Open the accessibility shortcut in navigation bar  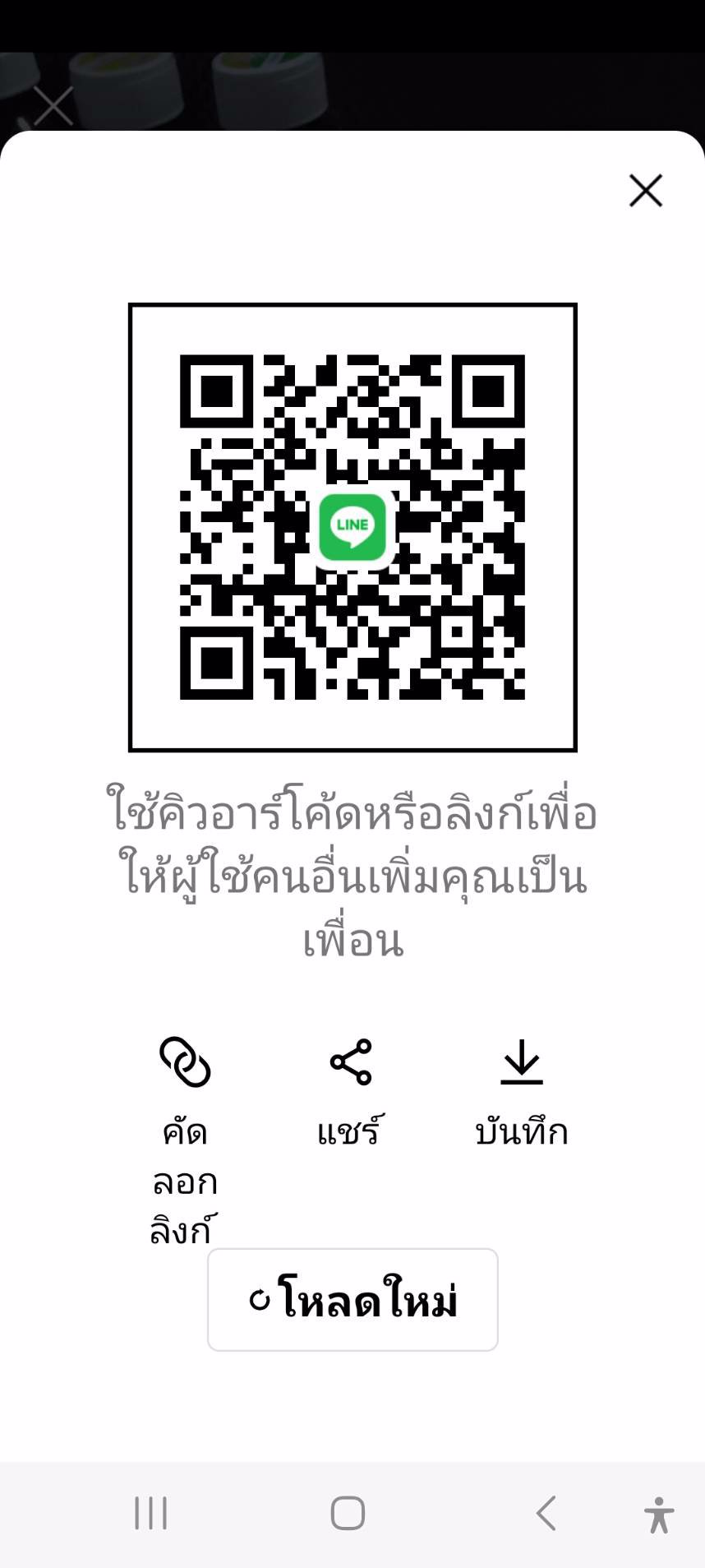(658, 1515)
